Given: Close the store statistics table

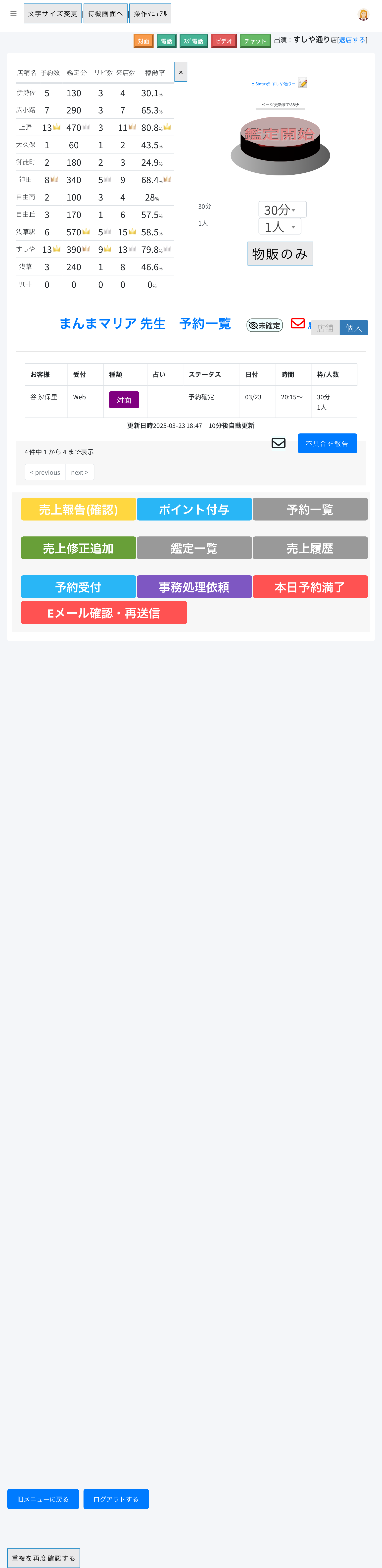Looking at the screenshot, I should pos(181,72).
